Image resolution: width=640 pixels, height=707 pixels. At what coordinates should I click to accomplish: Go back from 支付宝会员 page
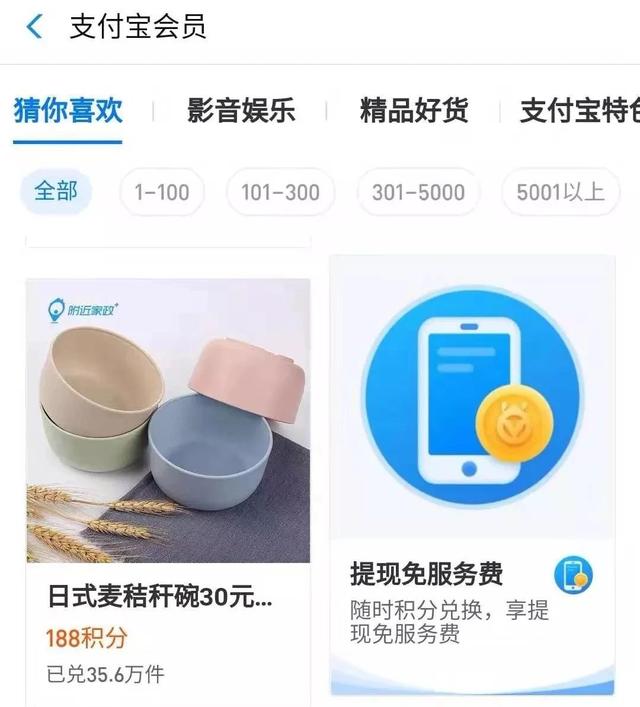35,28
